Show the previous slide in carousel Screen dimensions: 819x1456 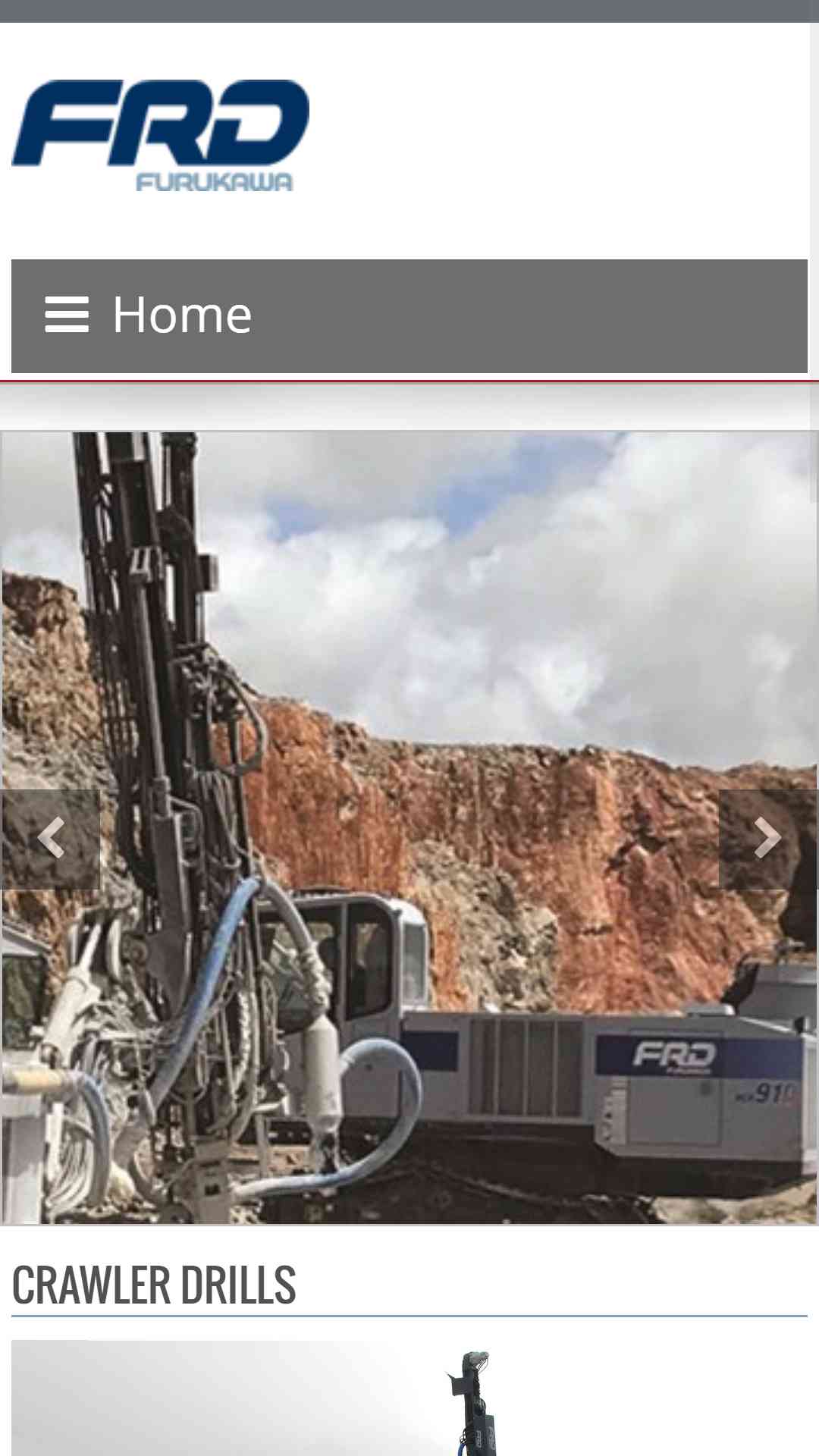50,839
